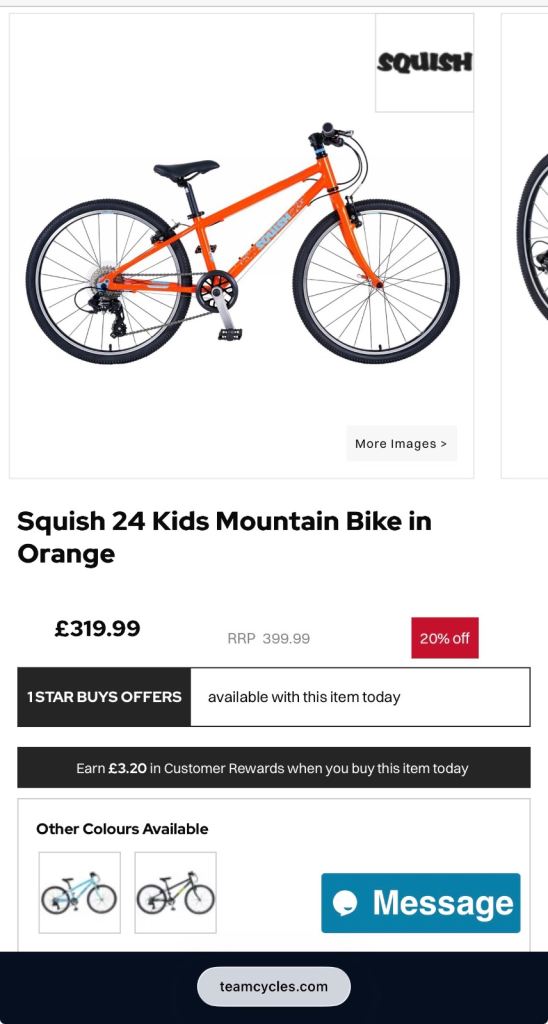Open More Images gallery
The height and width of the screenshot is (1024, 548).
pyautogui.click(x=401, y=443)
